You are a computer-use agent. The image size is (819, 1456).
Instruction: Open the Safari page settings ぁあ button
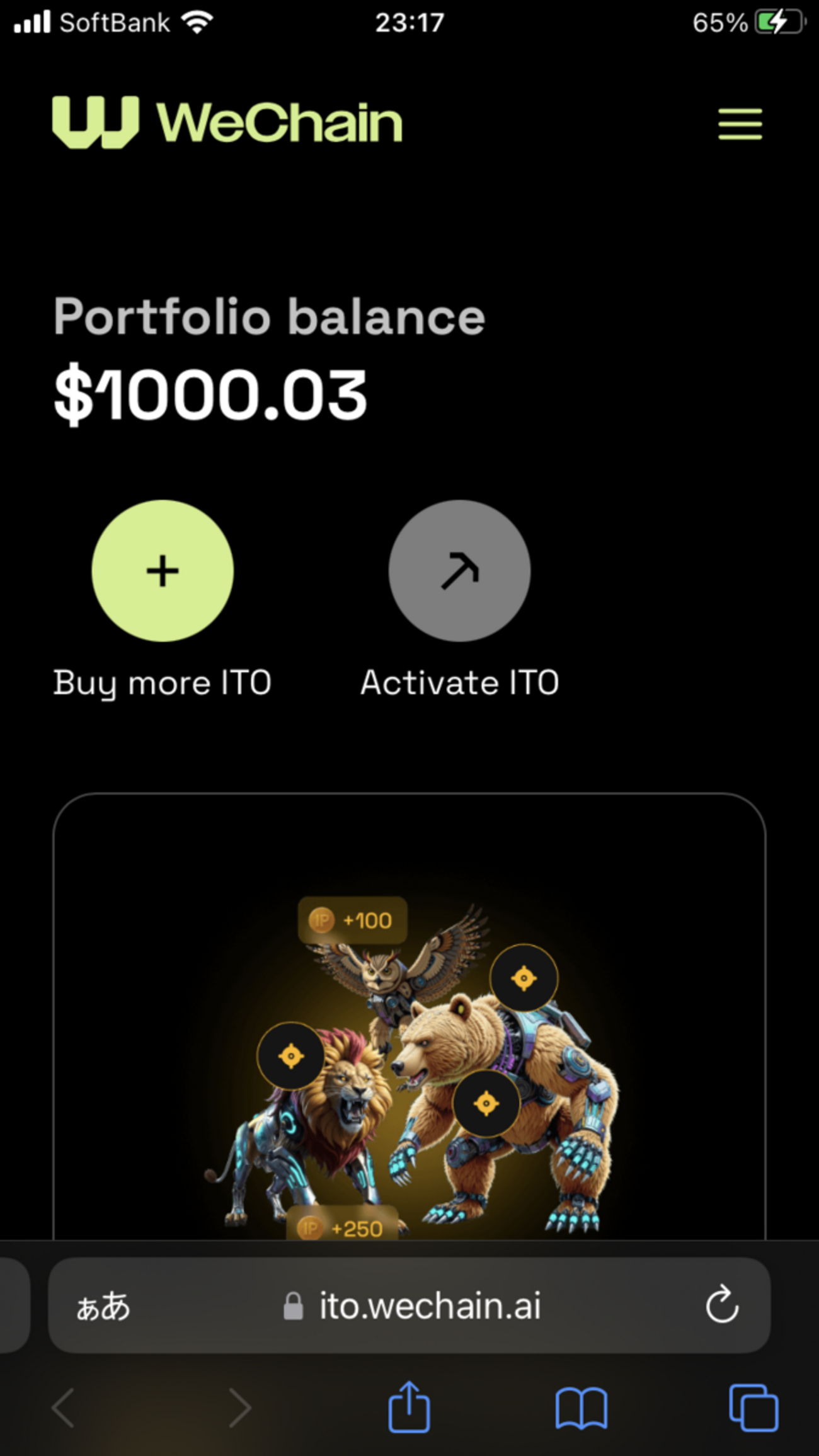103,1306
